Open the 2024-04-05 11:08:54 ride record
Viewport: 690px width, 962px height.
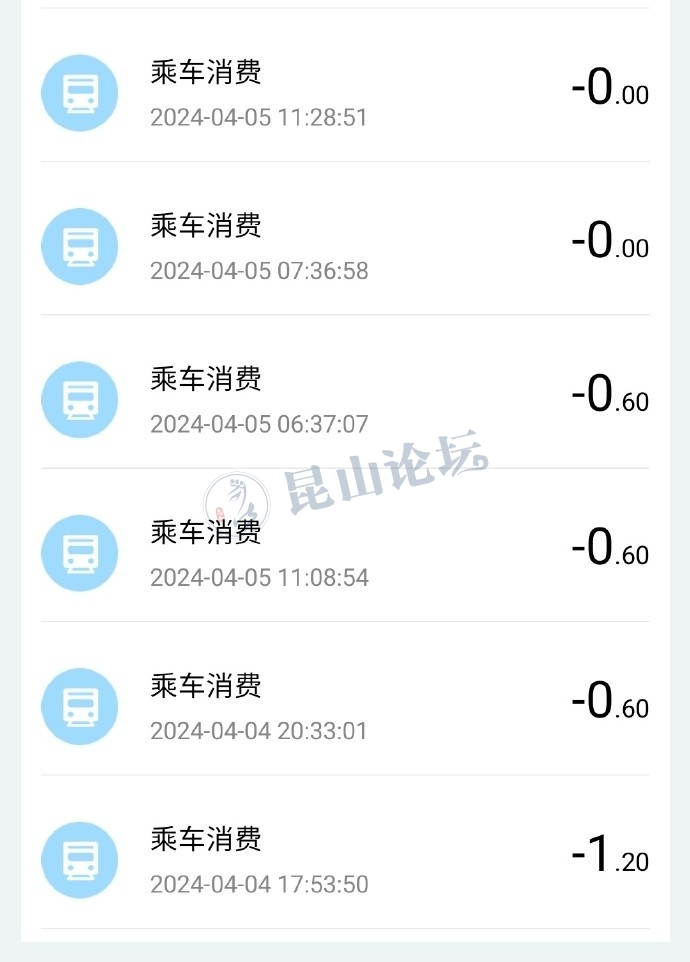pos(344,552)
